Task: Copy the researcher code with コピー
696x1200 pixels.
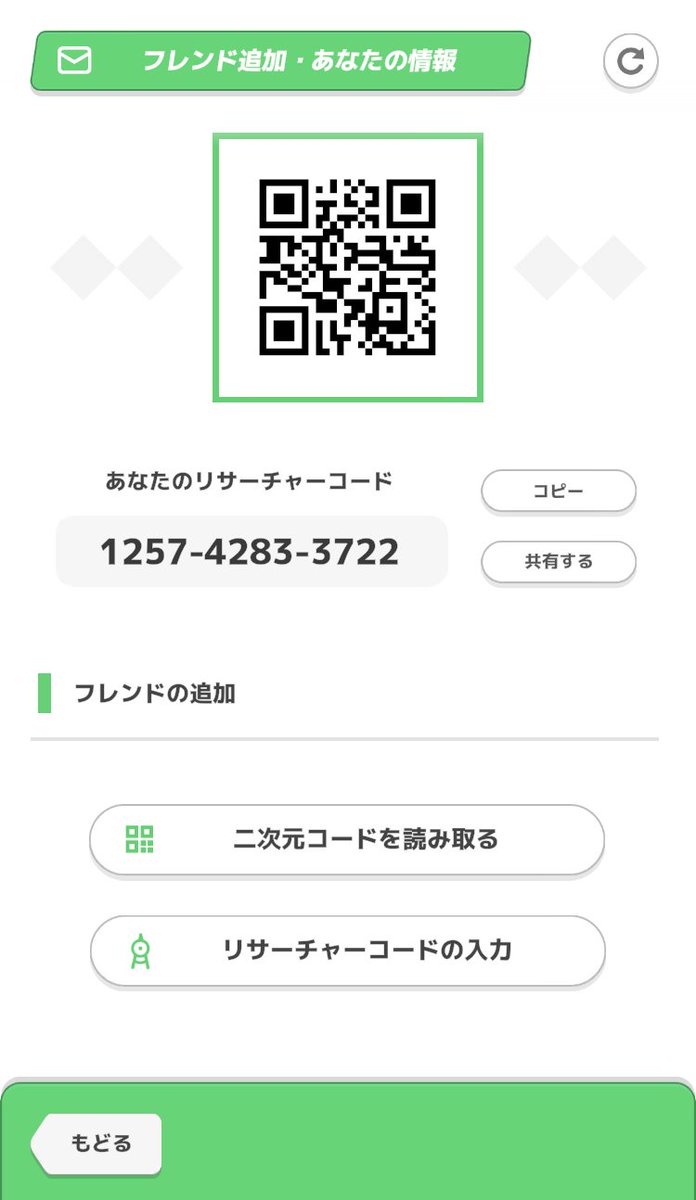Action: tap(558, 492)
